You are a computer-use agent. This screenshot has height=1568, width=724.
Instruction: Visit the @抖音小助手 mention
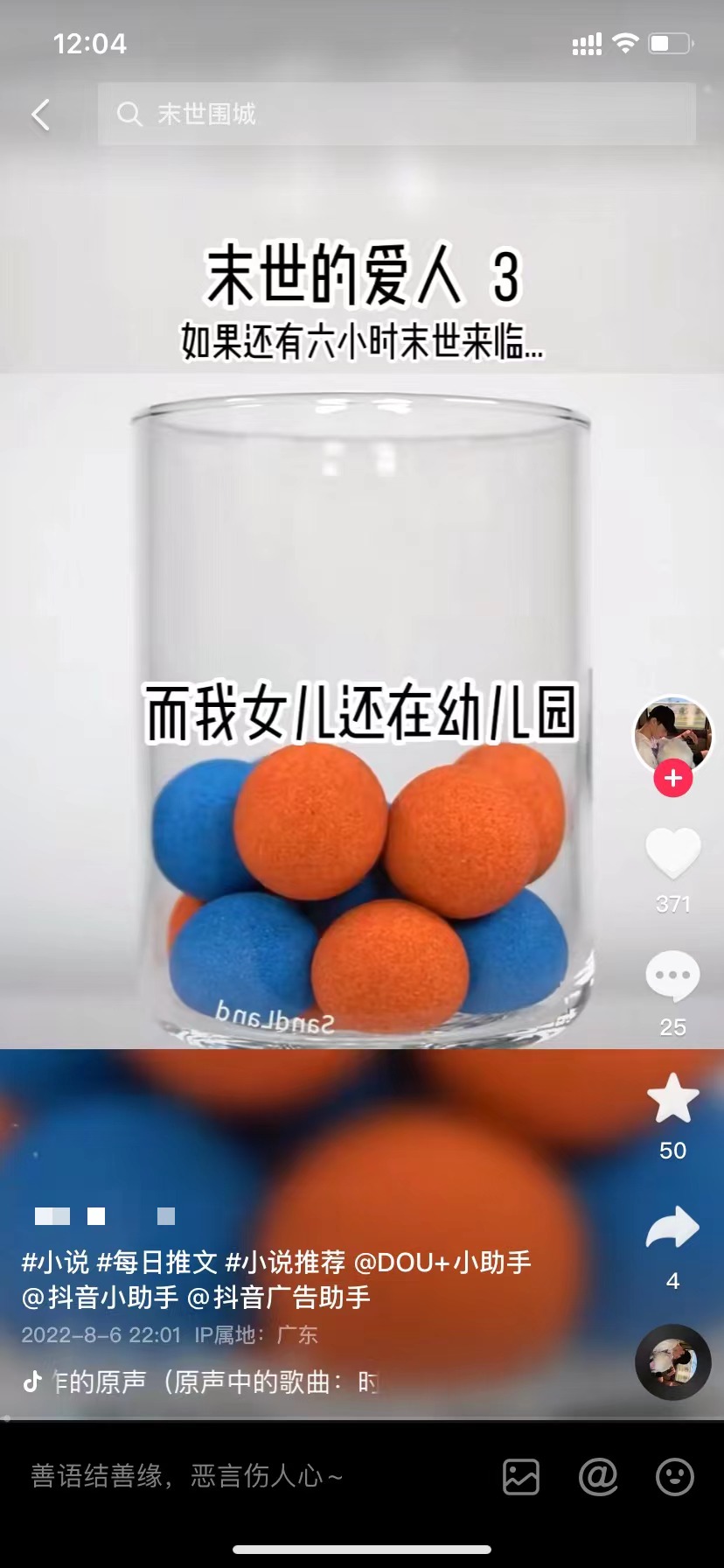[x=100, y=1297]
